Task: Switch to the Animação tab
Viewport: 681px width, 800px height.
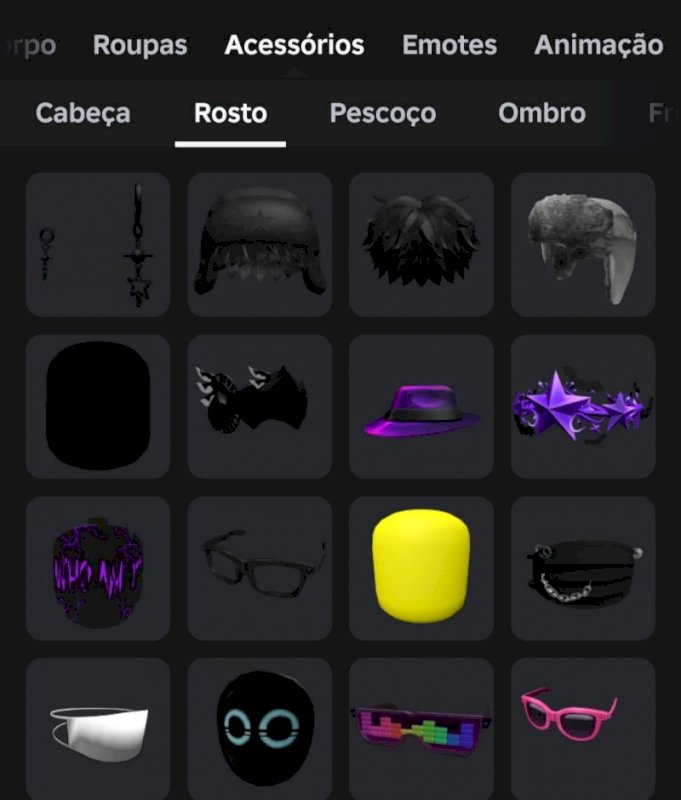Action: tap(598, 45)
